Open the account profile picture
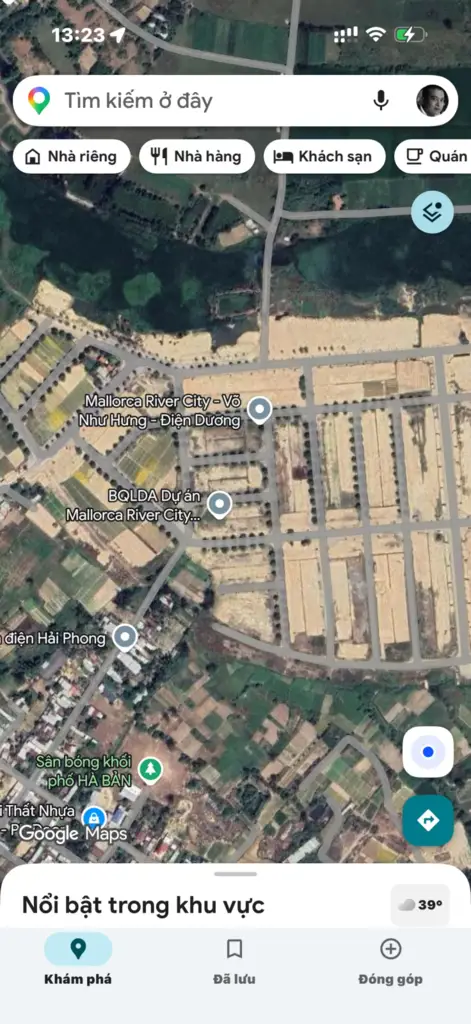471x1024 pixels. [x=432, y=101]
